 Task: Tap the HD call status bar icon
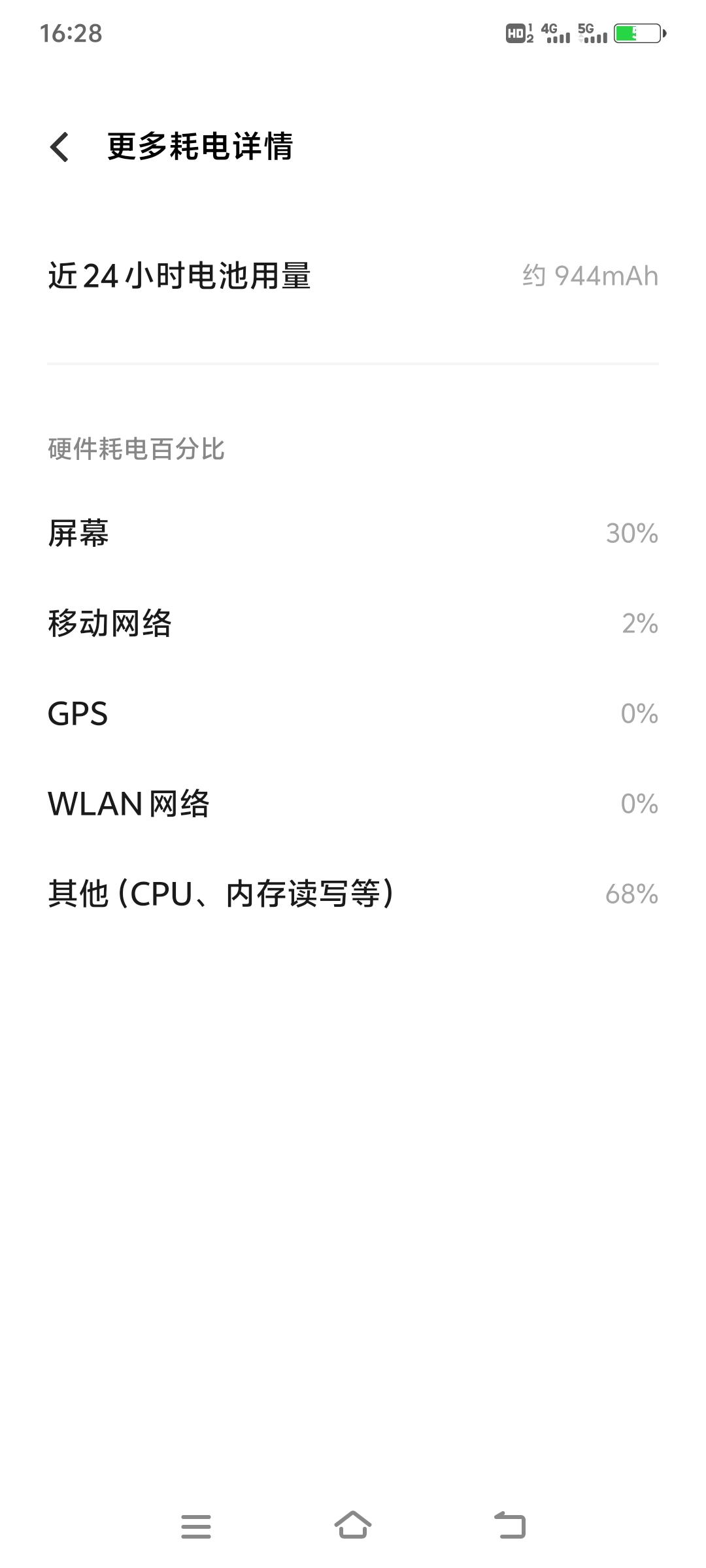coord(518,32)
